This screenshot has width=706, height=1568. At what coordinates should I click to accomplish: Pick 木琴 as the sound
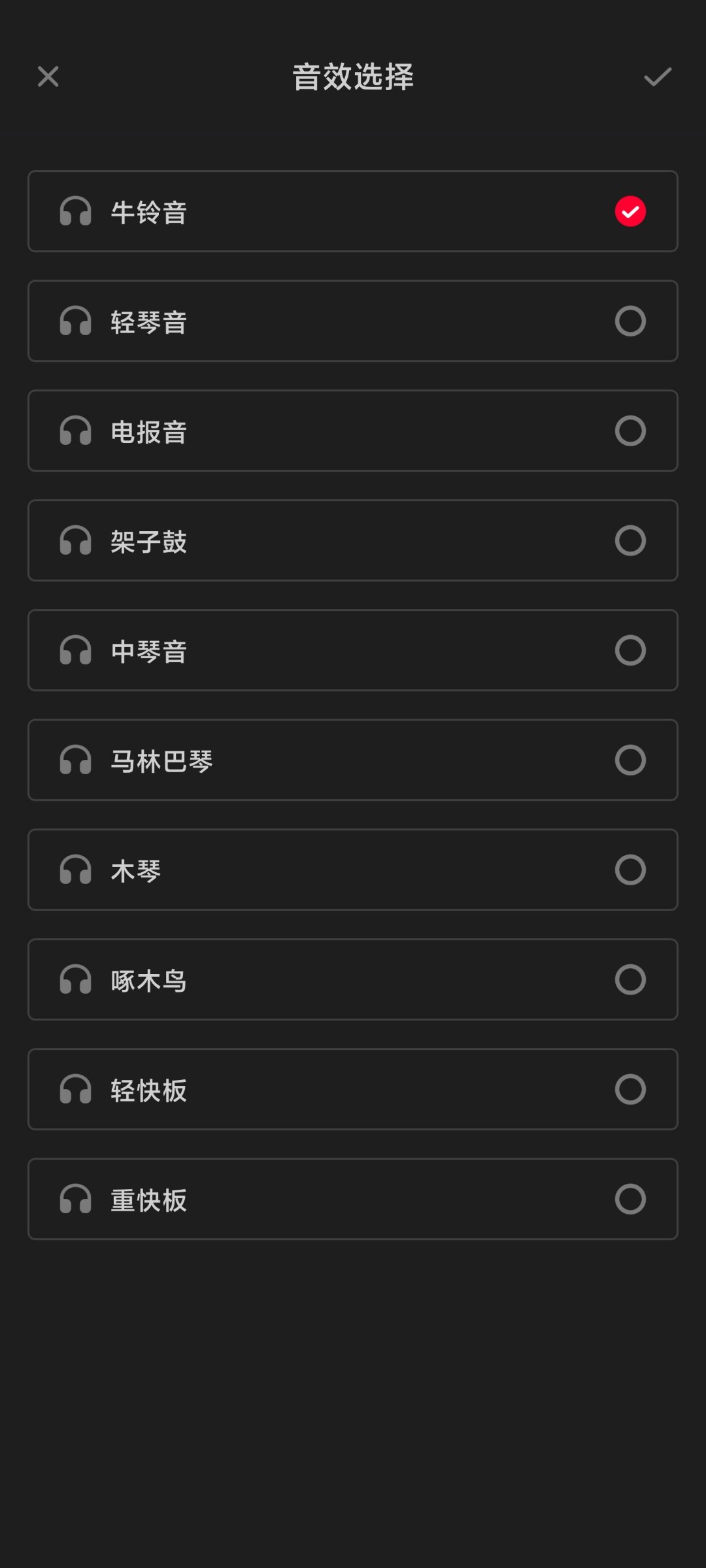click(x=353, y=870)
